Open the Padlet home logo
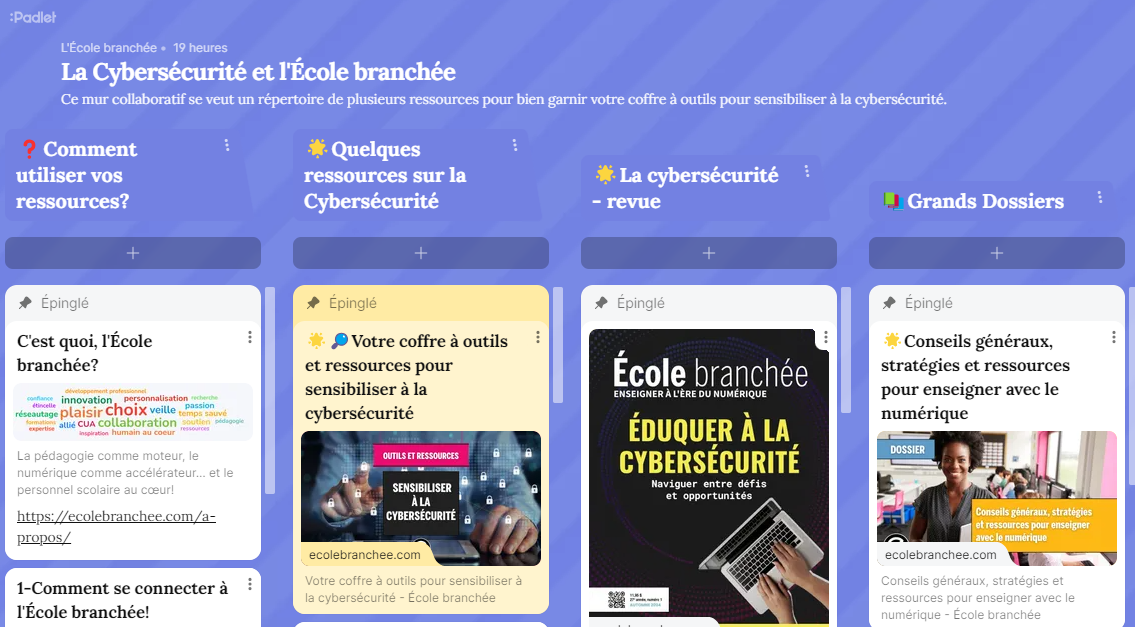The image size is (1135, 627). click(x=32, y=17)
